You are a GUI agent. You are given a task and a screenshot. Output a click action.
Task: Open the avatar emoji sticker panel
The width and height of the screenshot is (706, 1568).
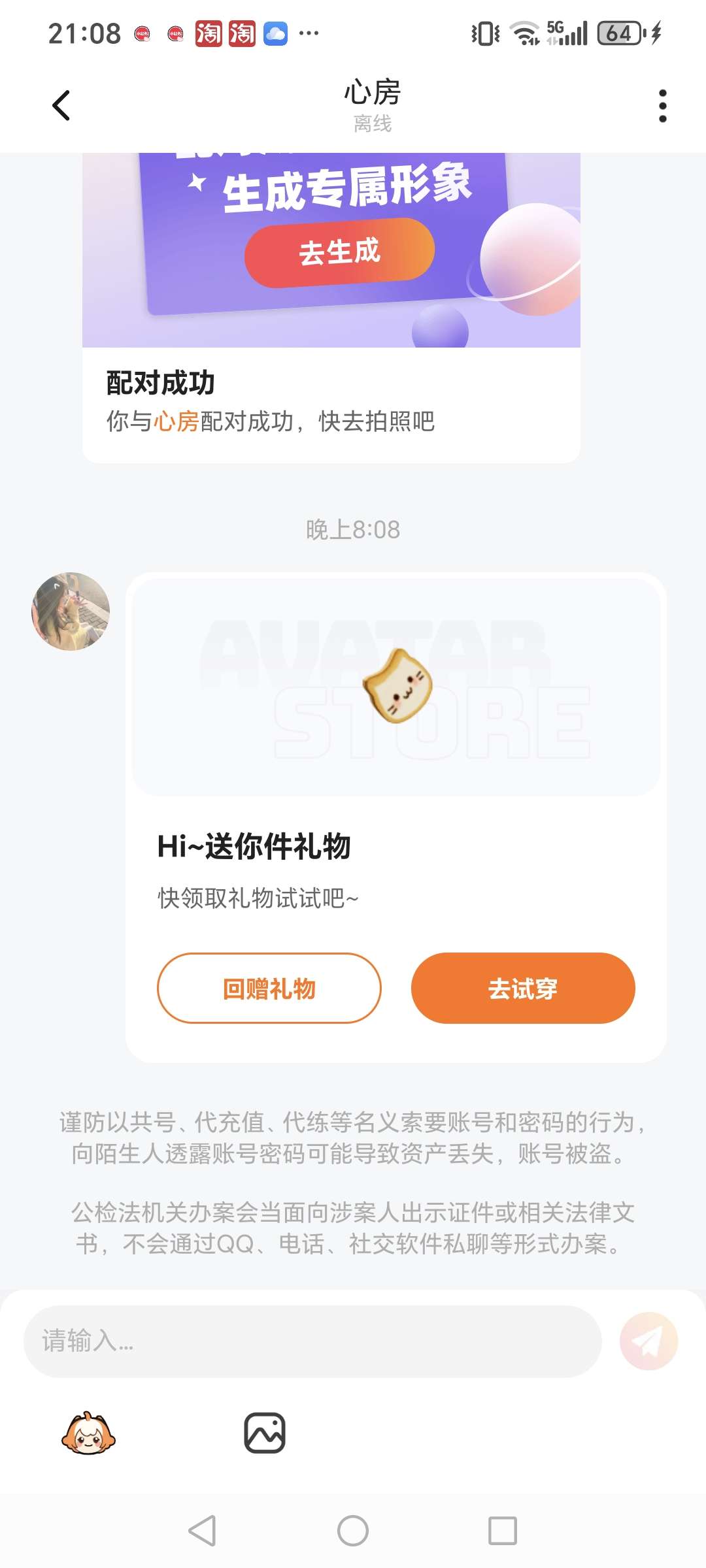(88, 1433)
